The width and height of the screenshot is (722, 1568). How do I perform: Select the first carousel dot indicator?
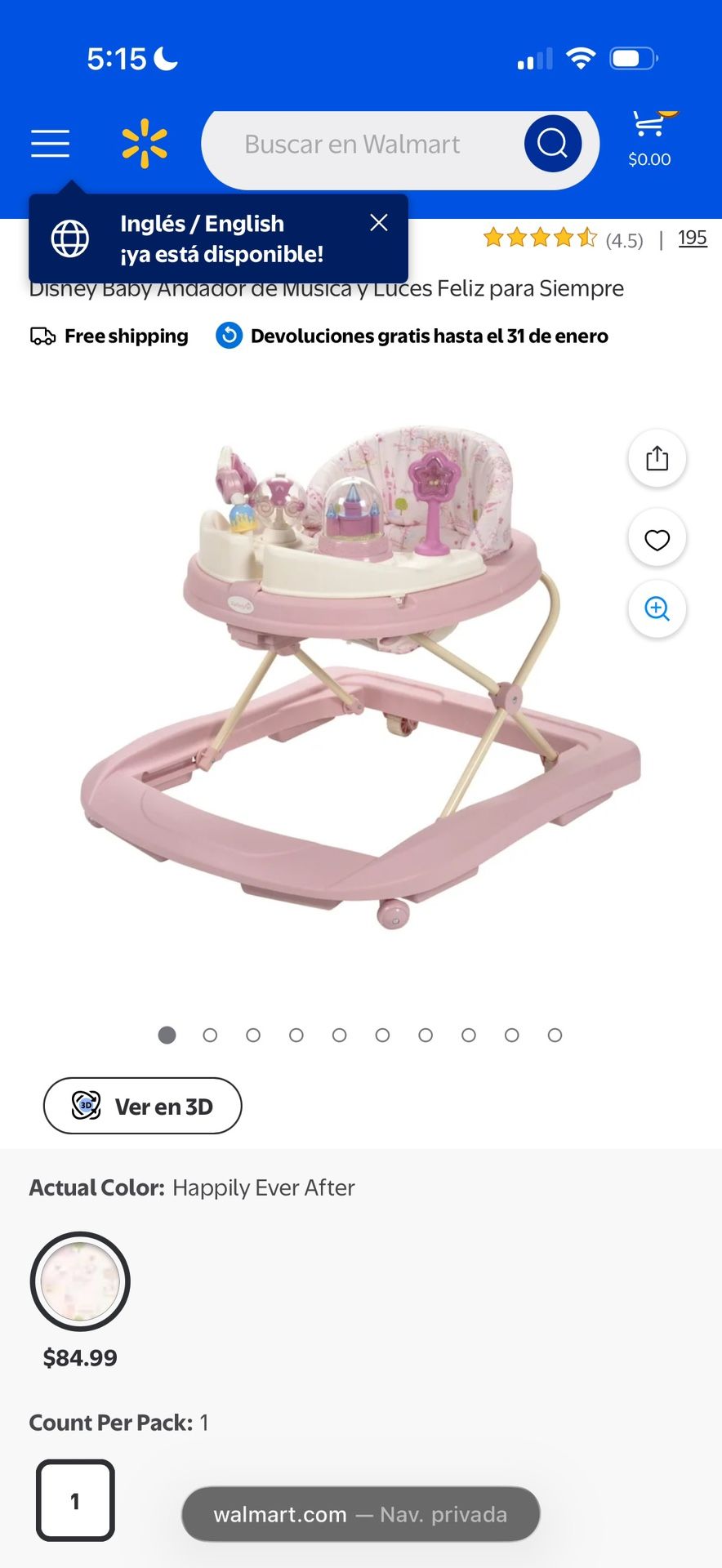click(167, 1035)
